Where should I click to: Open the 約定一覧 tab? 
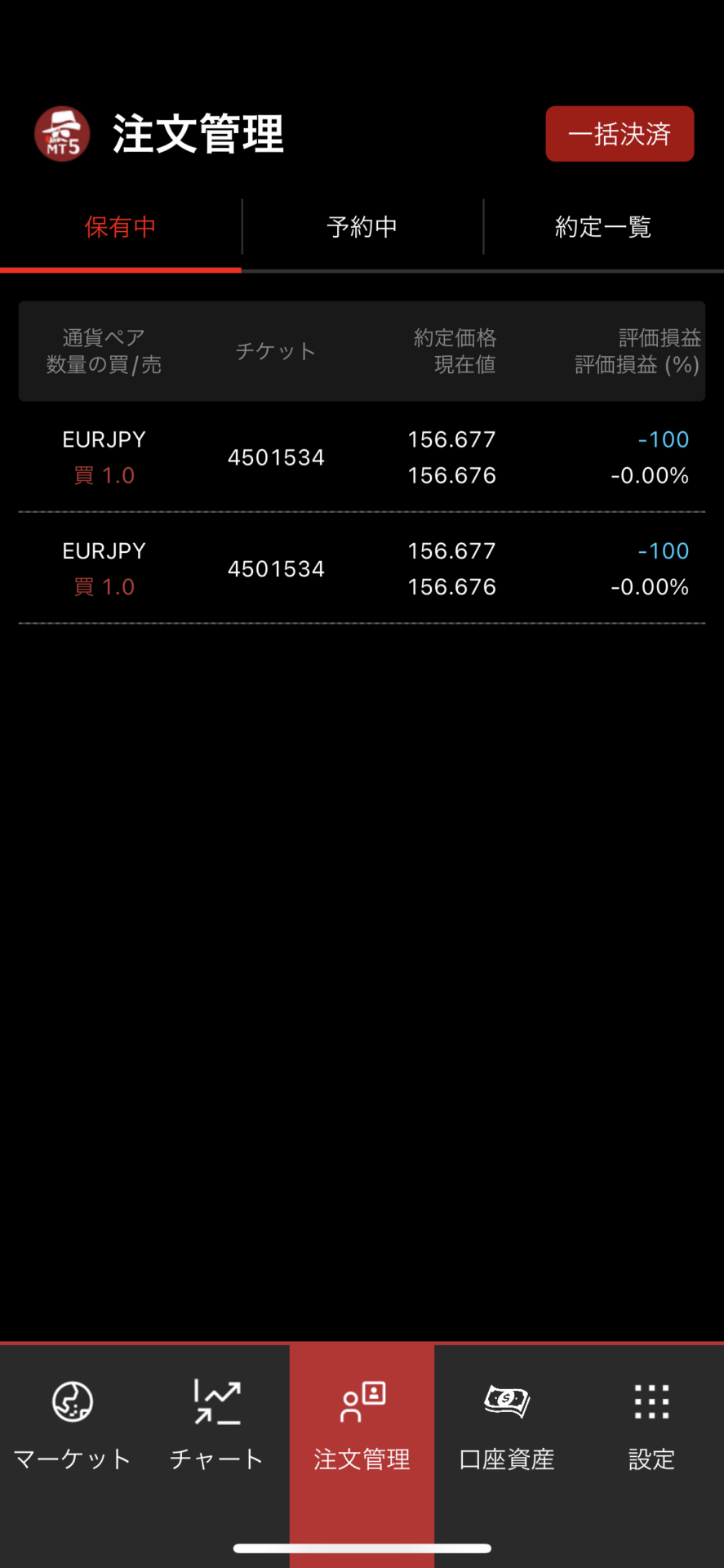tap(603, 227)
